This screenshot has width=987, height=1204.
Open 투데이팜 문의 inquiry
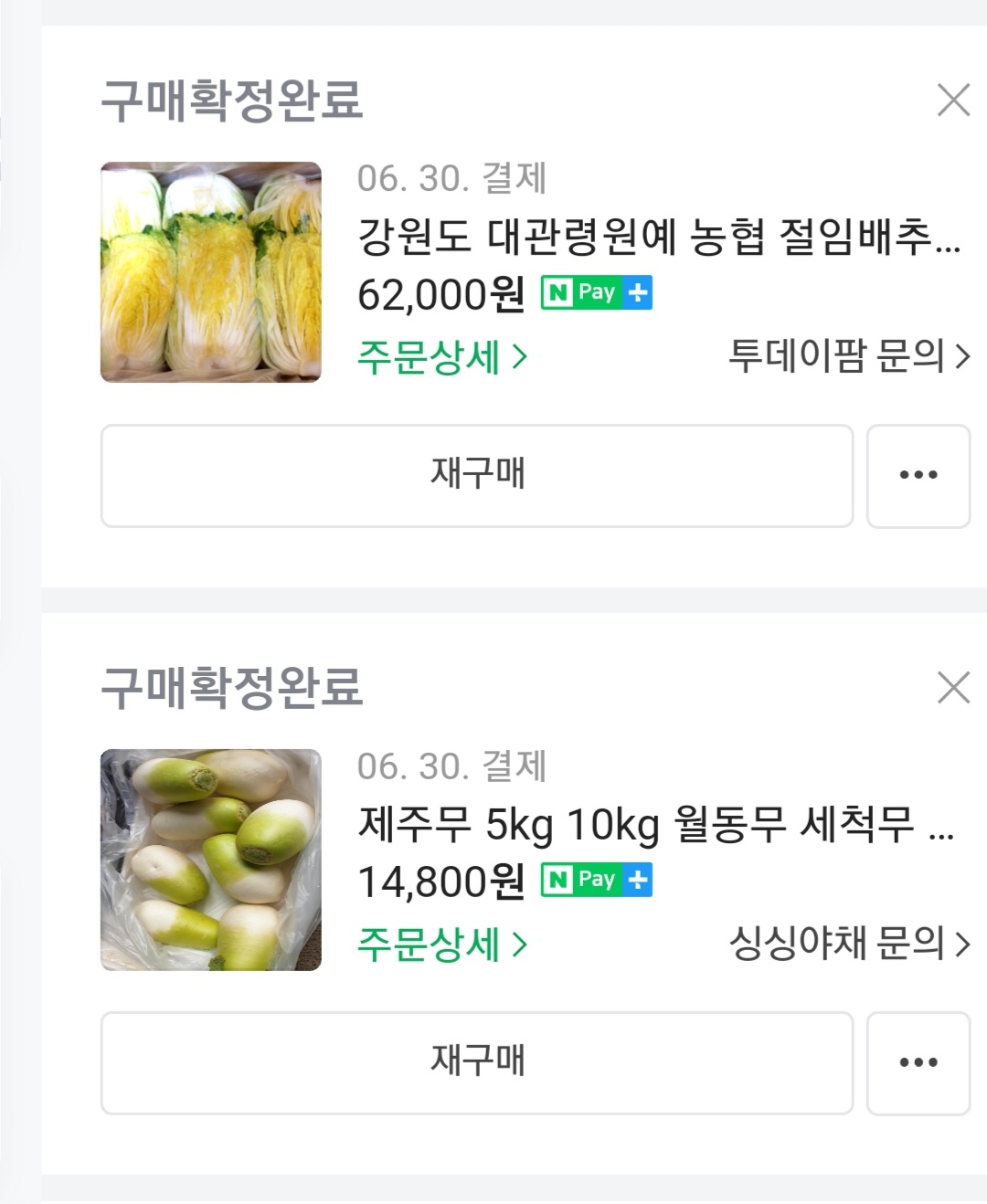click(848, 355)
